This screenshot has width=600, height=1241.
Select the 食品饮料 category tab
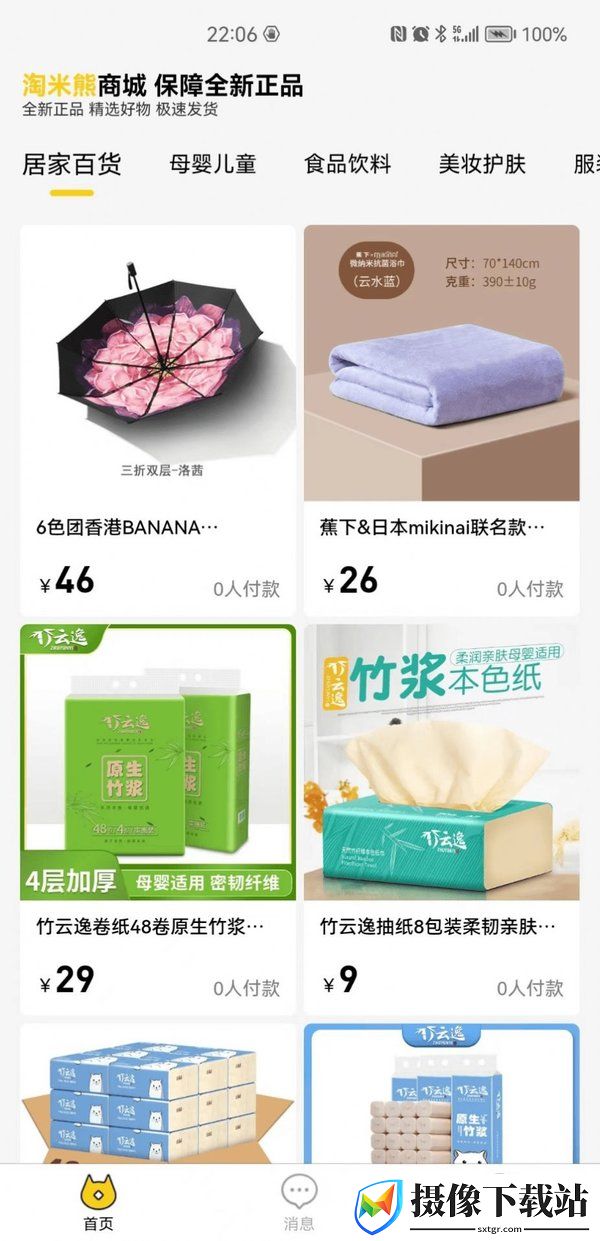(x=347, y=165)
